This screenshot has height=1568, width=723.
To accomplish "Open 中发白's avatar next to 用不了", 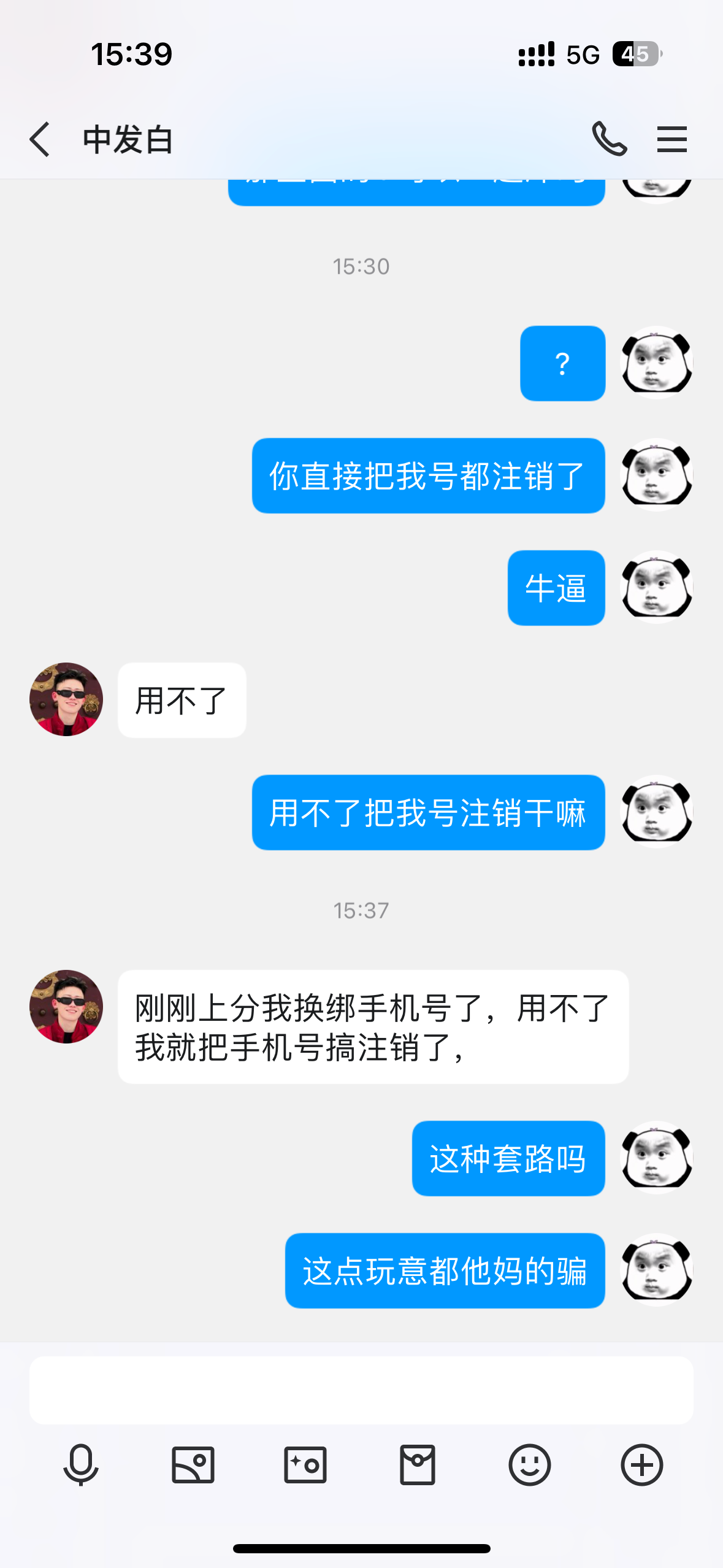I will (66, 699).
